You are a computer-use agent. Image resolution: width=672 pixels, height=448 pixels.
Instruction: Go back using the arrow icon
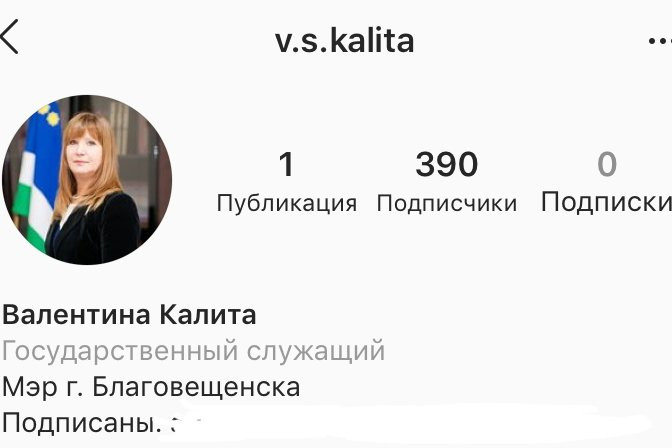[10, 39]
